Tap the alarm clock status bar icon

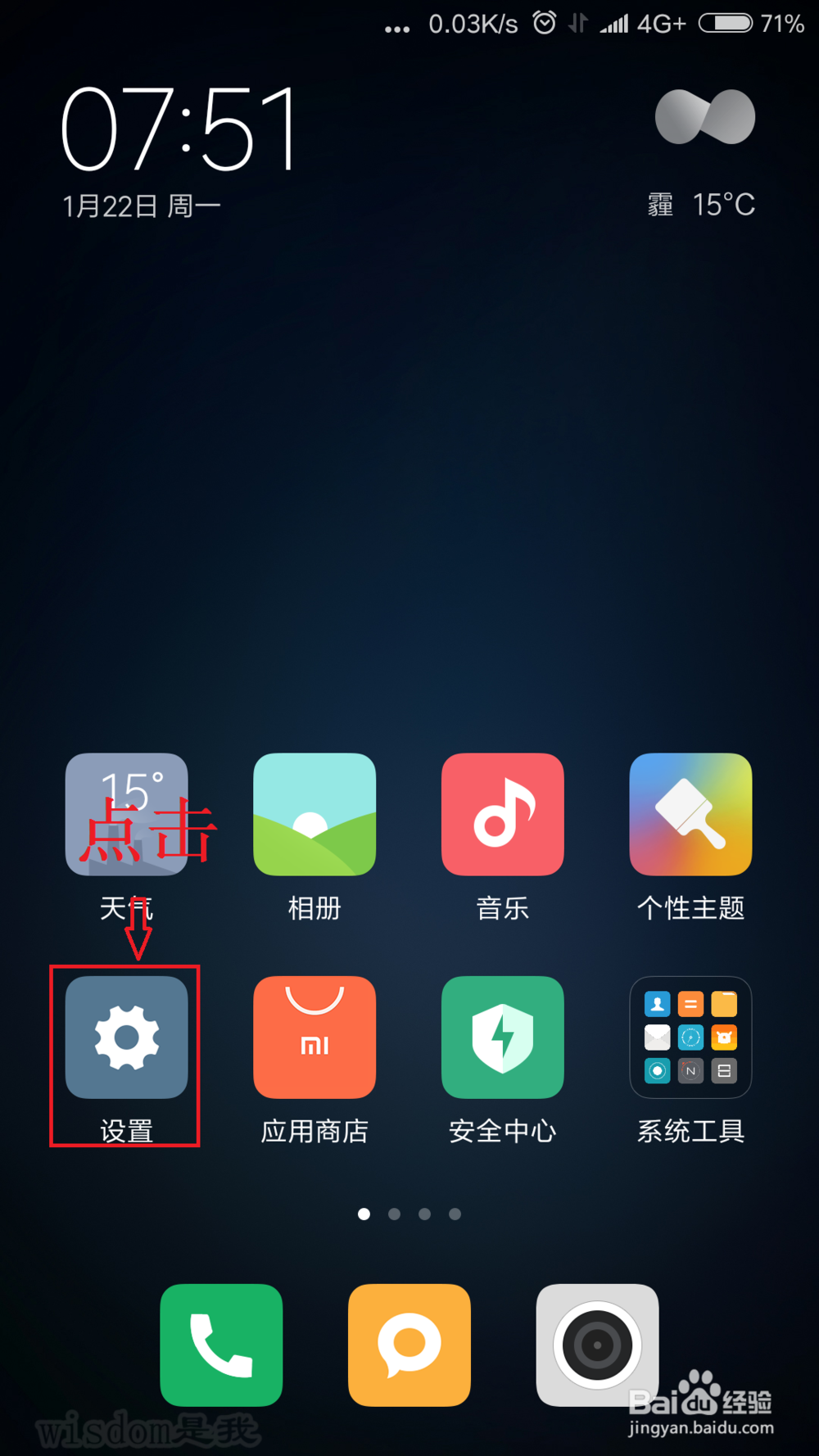click(544, 23)
